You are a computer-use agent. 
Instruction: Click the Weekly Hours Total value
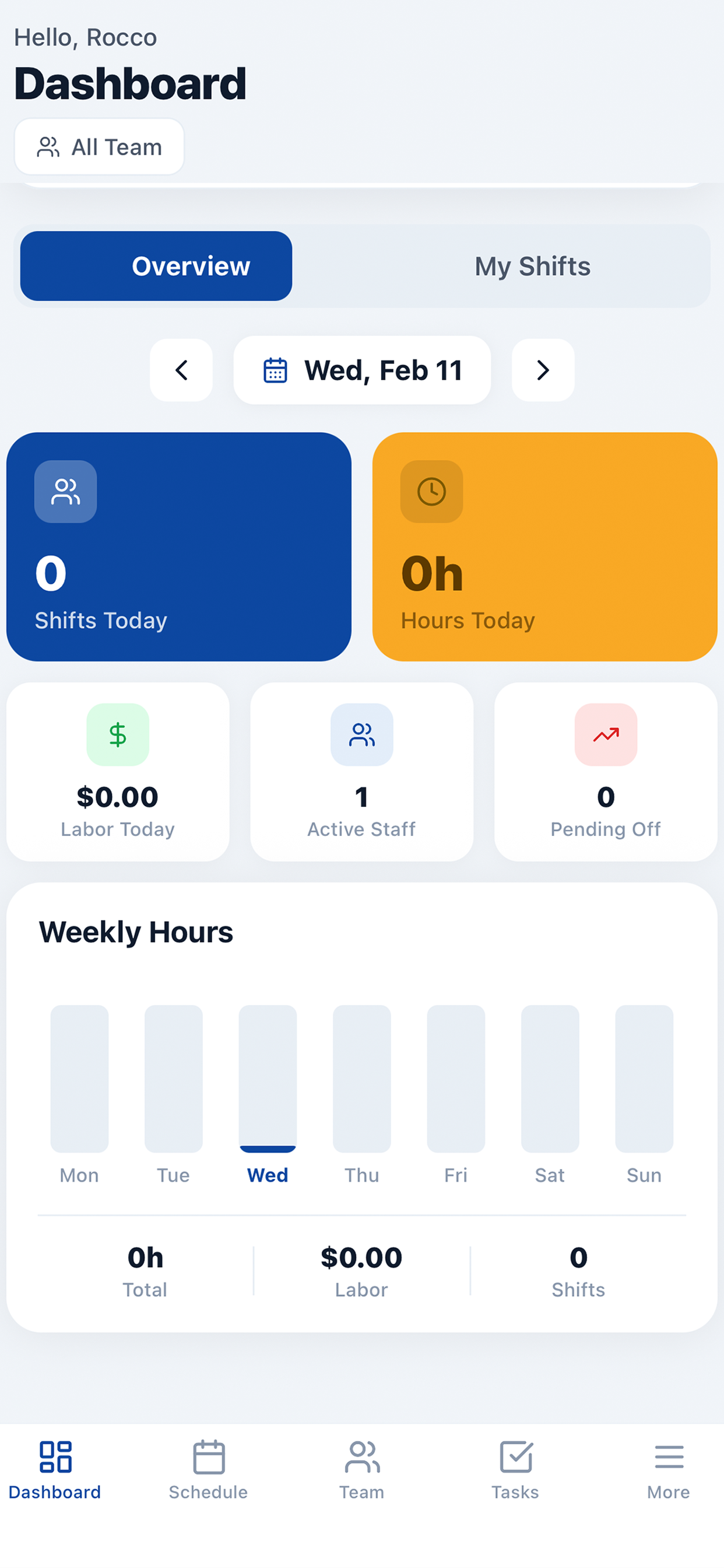pos(145,1257)
